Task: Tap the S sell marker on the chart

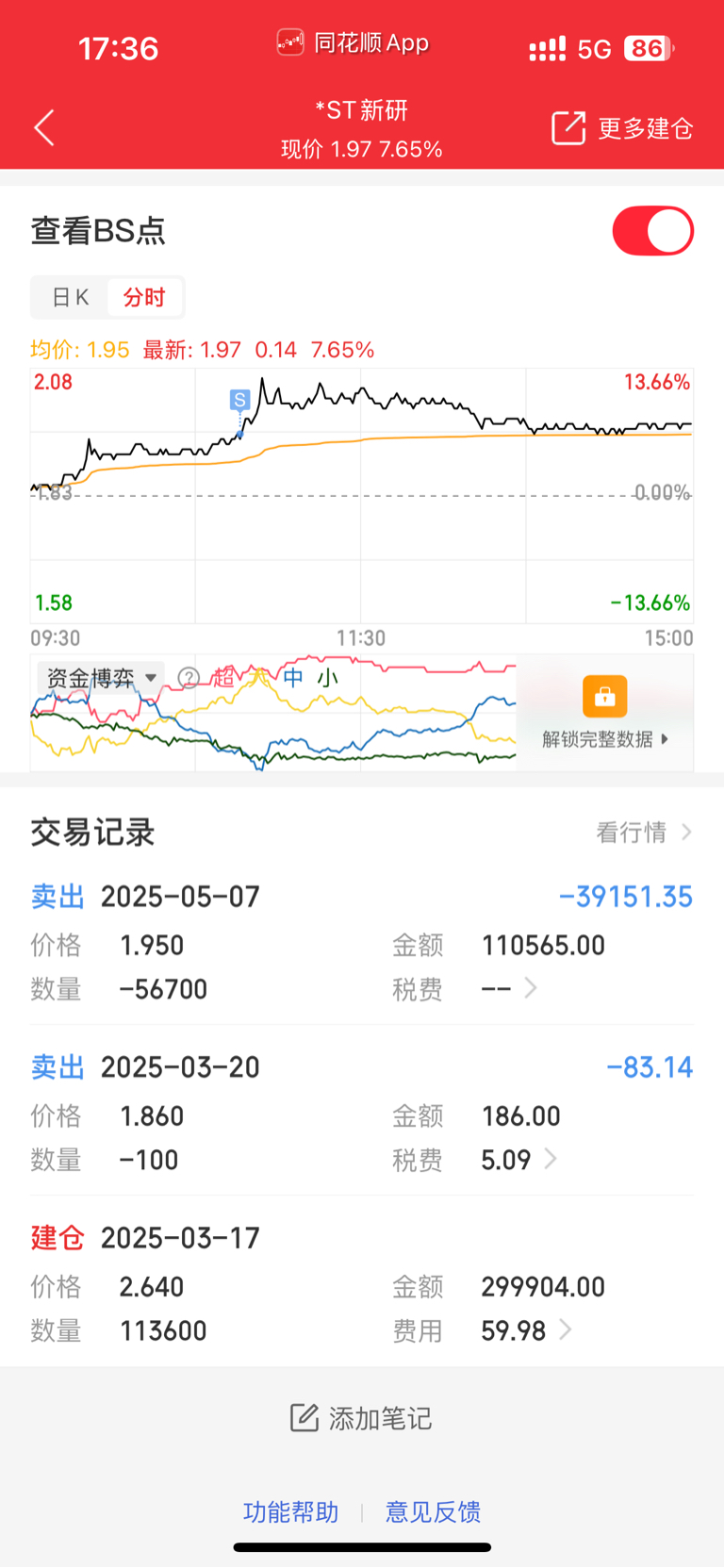Action: 239,400
